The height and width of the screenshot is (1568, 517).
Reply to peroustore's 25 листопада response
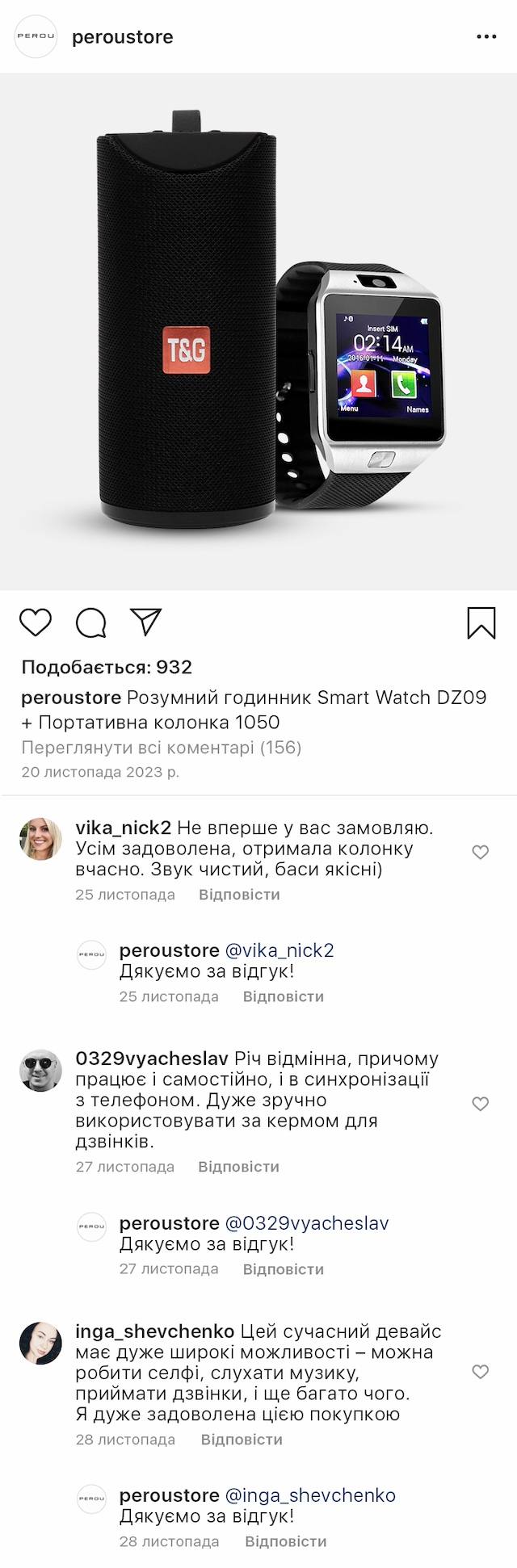tap(283, 996)
